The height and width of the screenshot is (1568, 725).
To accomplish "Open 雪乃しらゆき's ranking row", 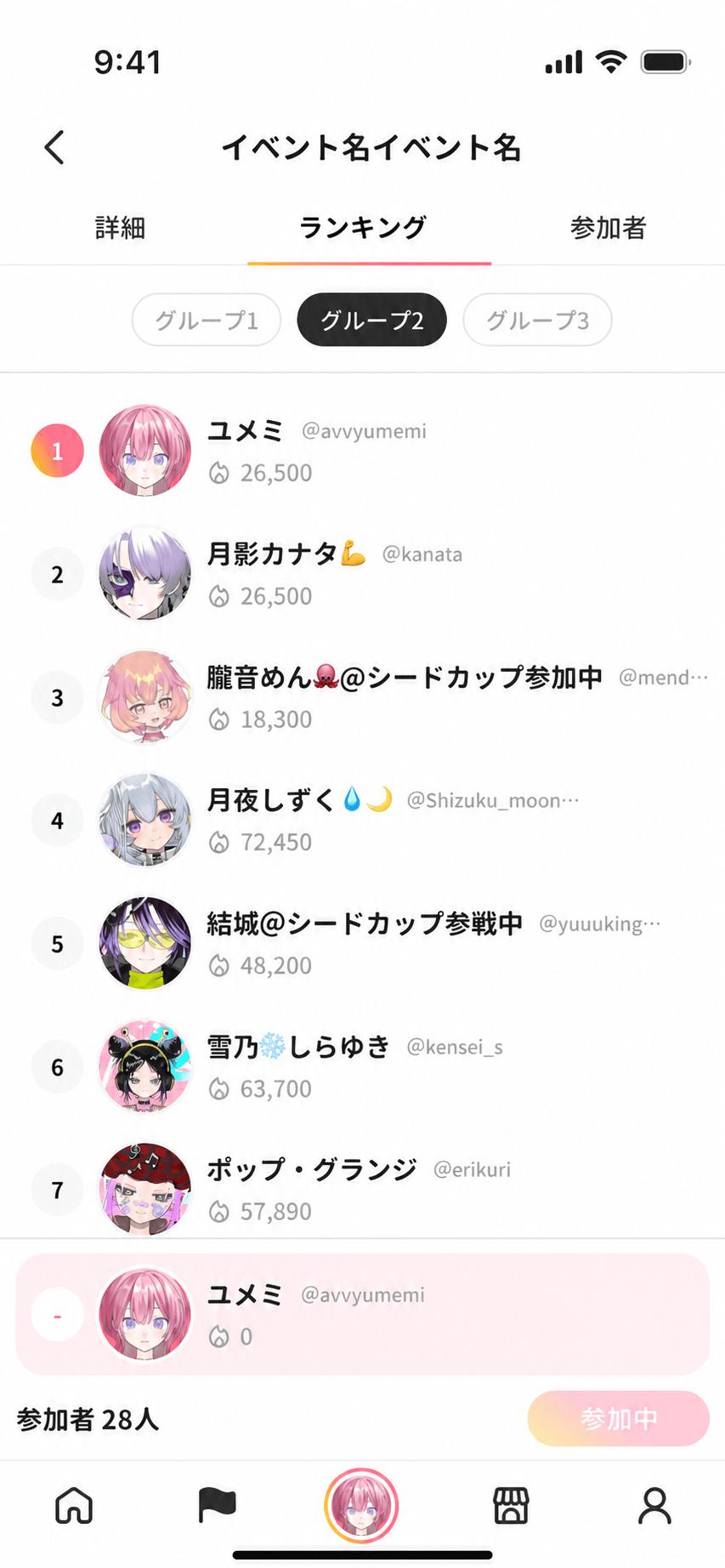I will [362, 1067].
